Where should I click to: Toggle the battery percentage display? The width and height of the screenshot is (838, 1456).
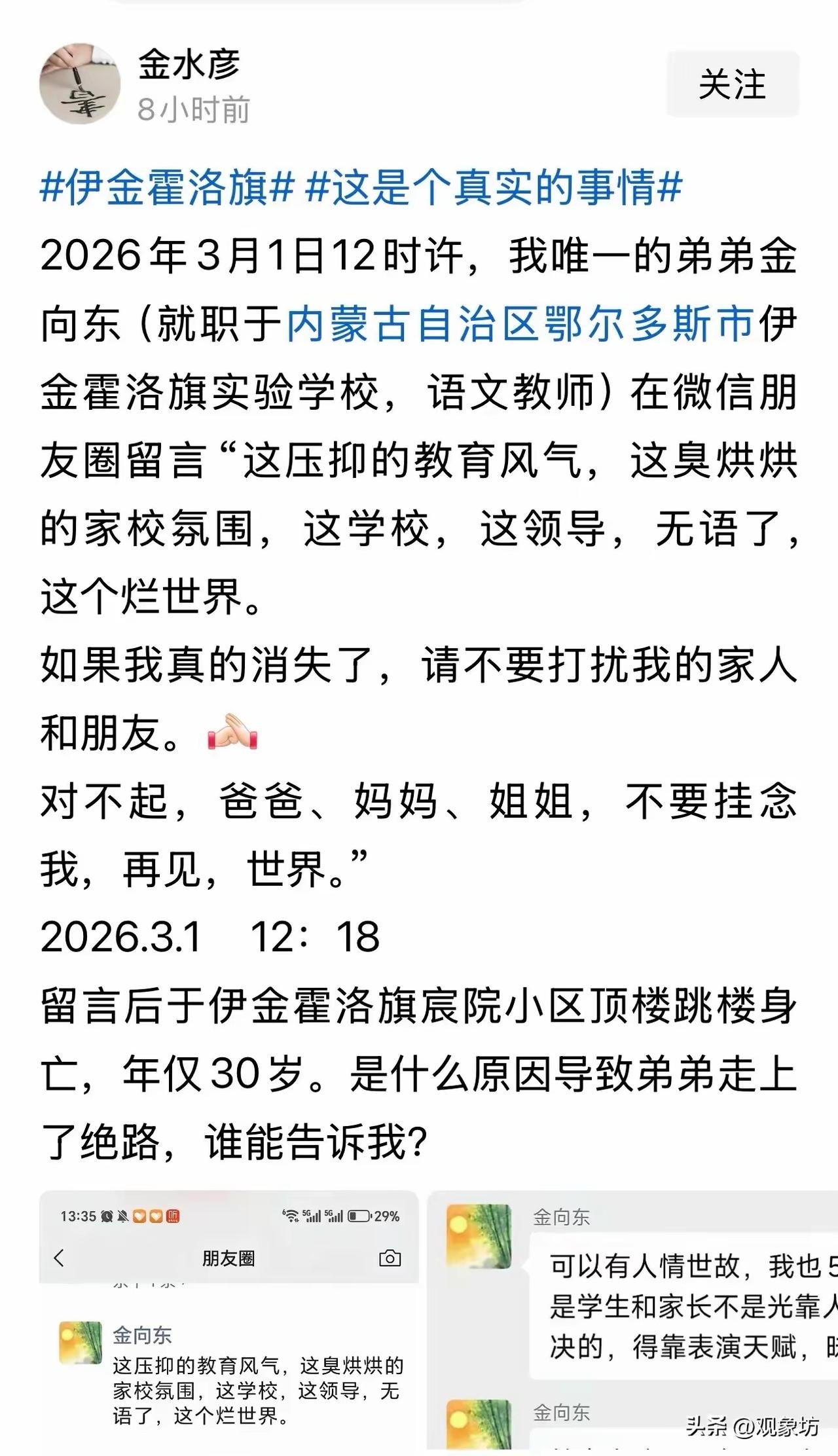point(386,1216)
